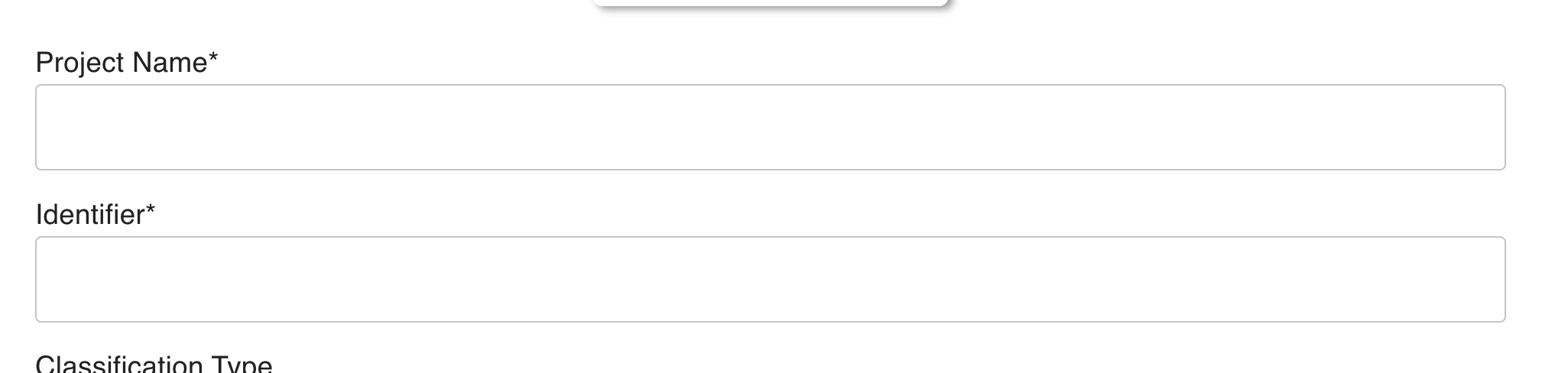Focus the Identifier input box
The width and height of the screenshot is (1568, 373).
click(770, 279)
